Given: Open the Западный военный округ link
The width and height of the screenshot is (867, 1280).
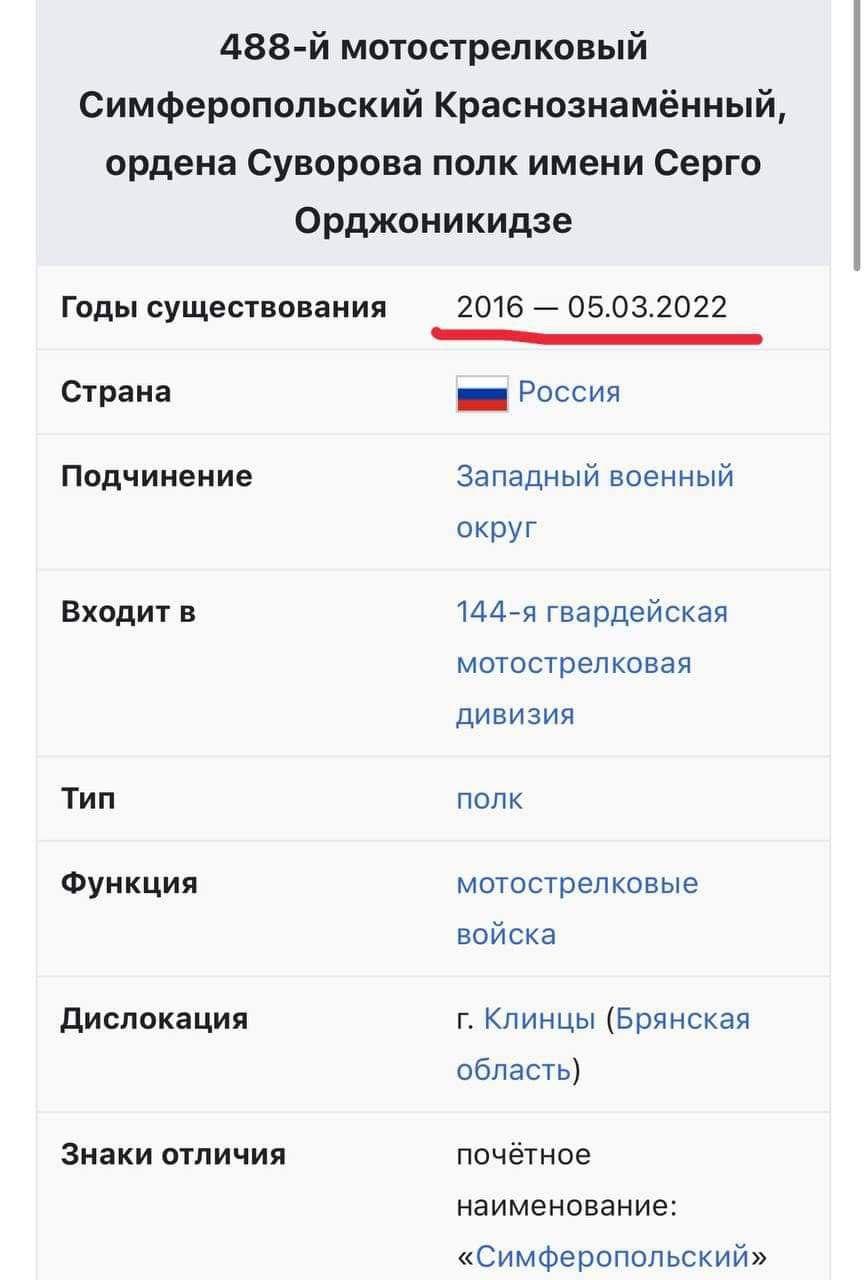Looking at the screenshot, I should click(x=594, y=477).
